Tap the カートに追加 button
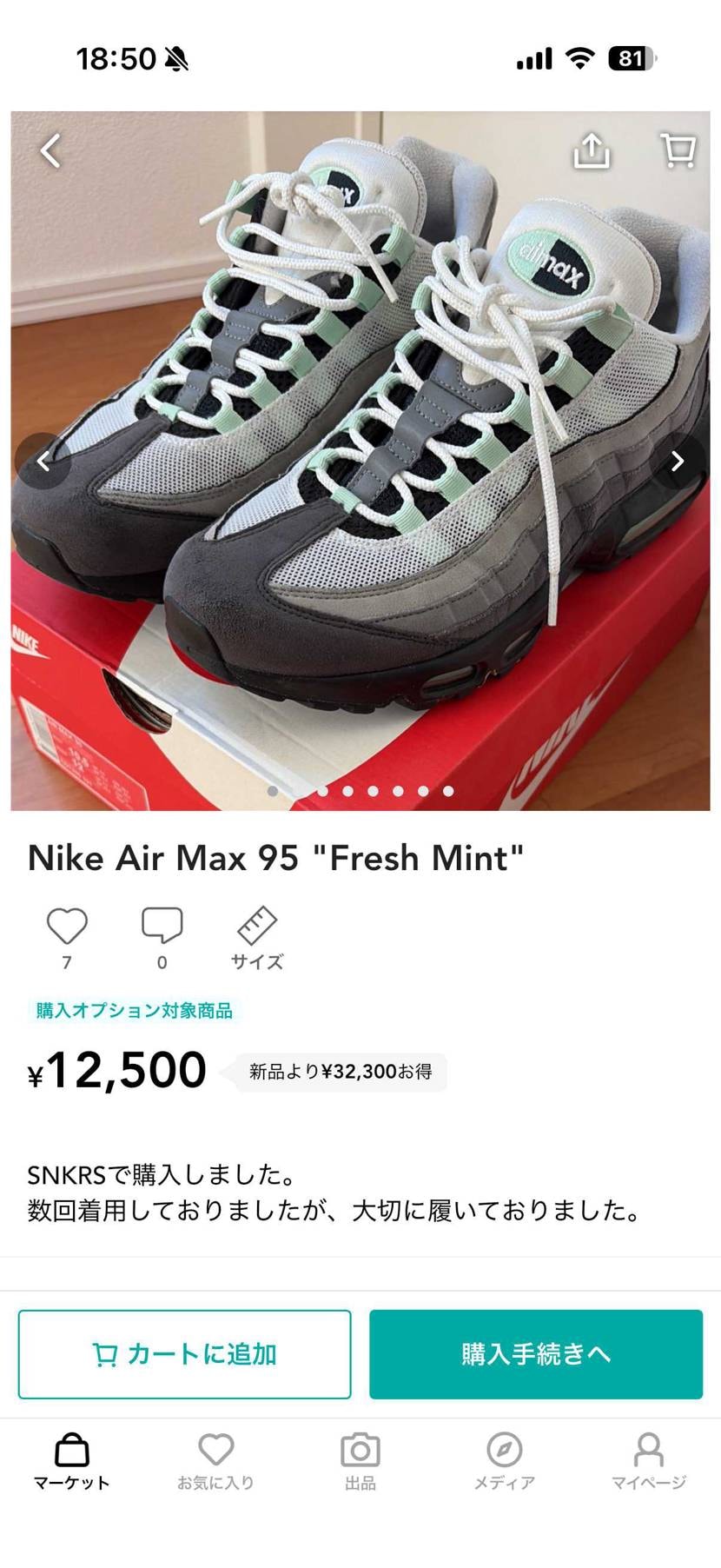This screenshot has width=721, height=1568. (x=185, y=1353)
